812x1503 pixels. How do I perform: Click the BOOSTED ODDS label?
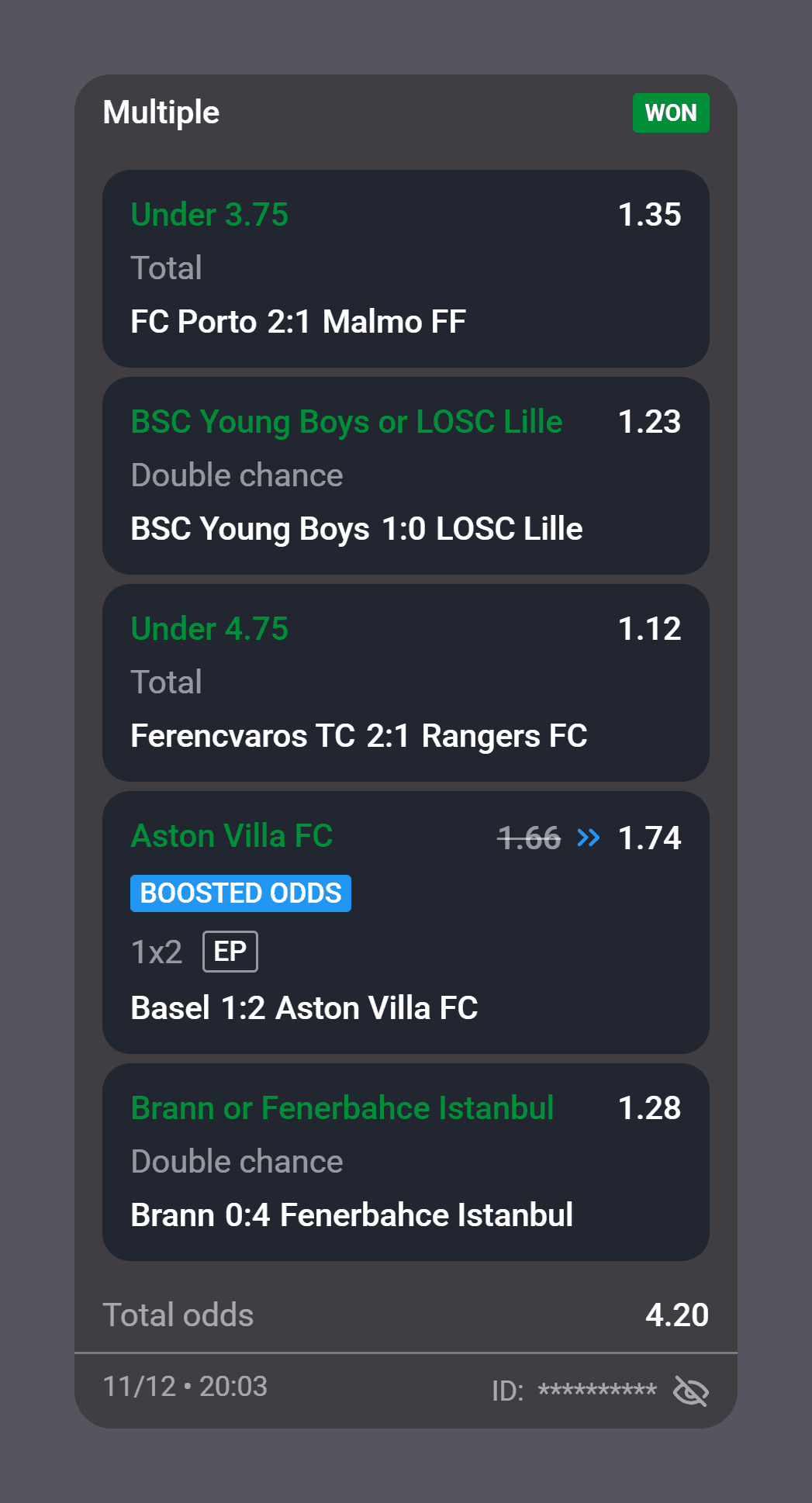click(240, 893)
